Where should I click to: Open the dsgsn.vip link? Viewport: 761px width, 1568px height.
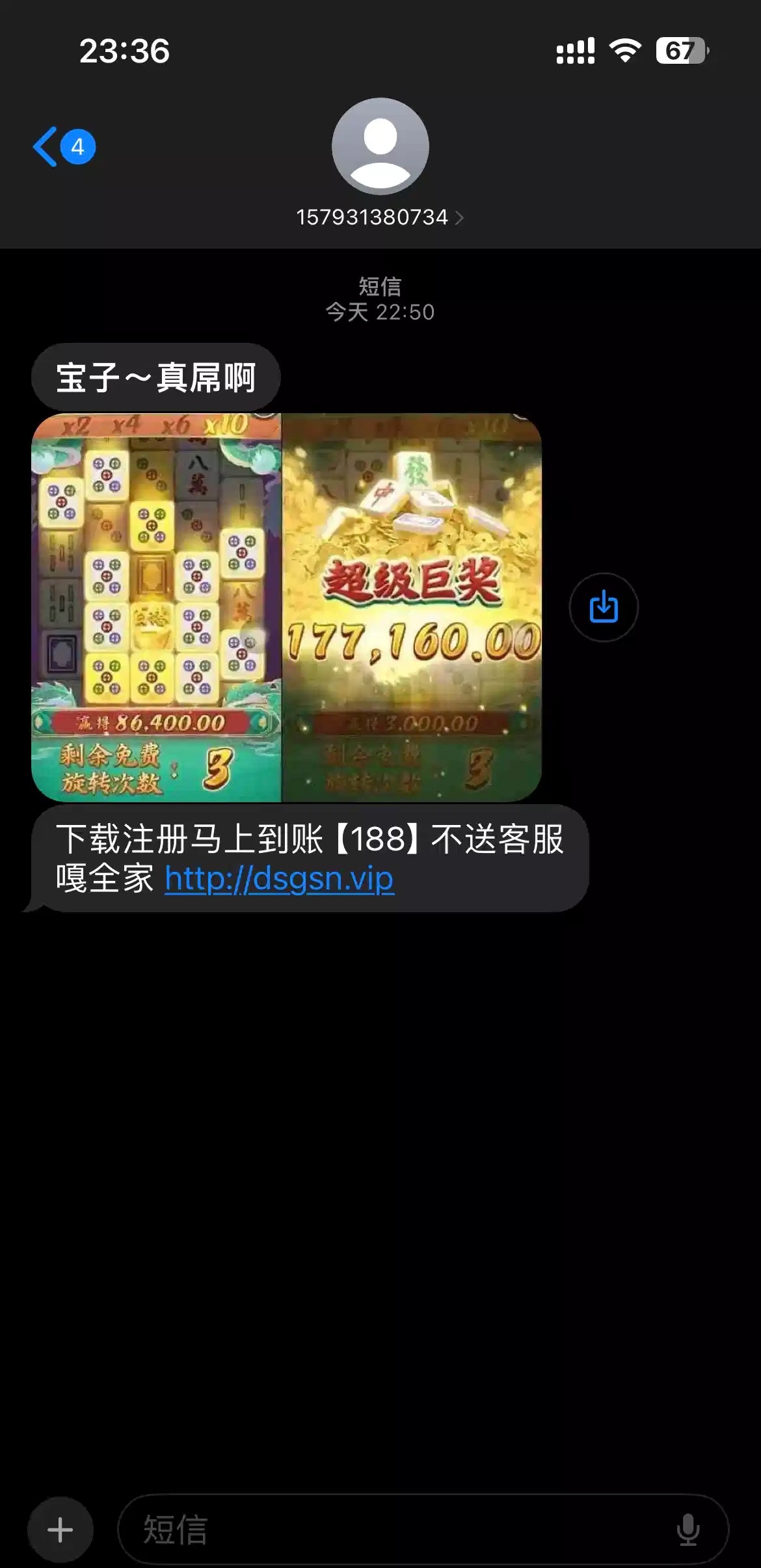[279, 878]
